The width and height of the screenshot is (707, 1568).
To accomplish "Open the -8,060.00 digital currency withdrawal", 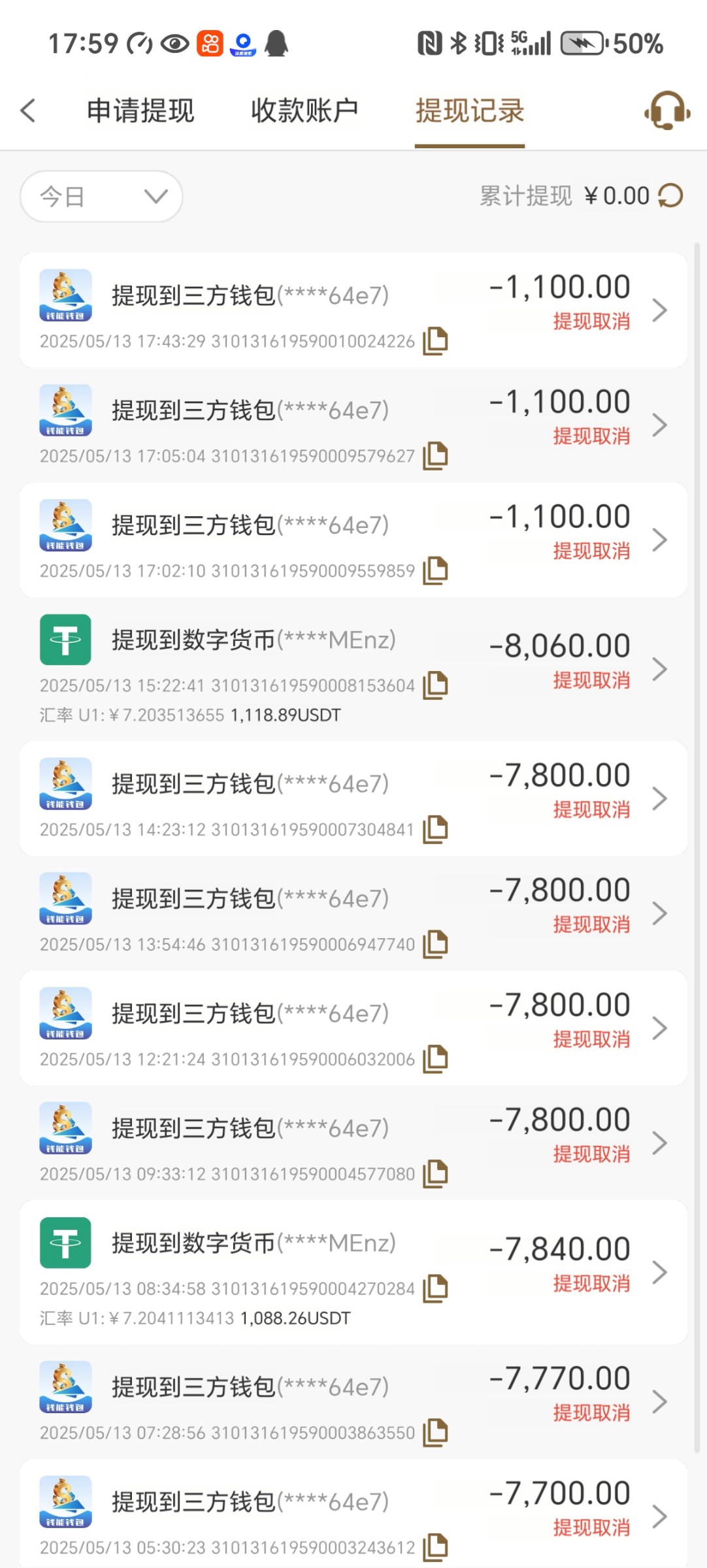I will [353, 669].
